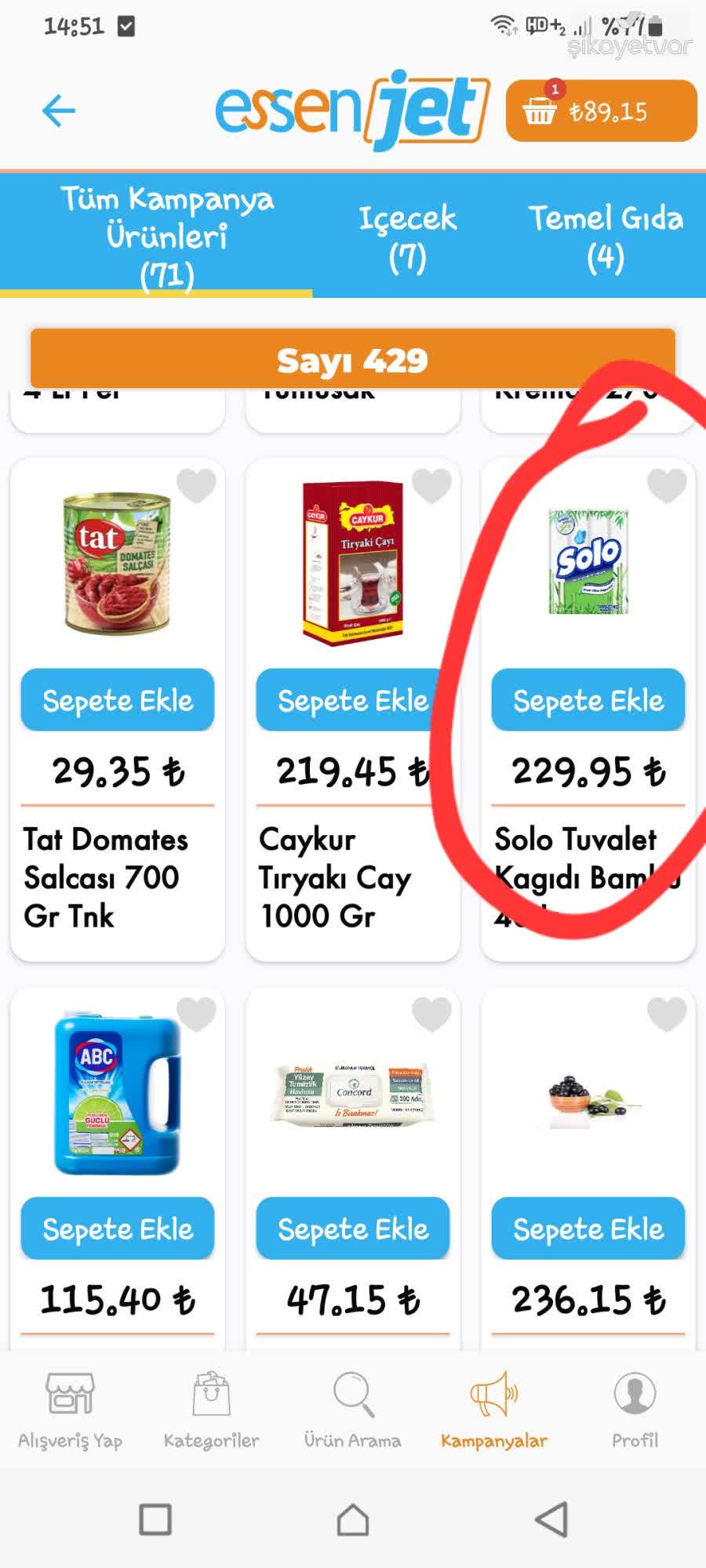Tap the orange Sayı 429 banner
The width and height of the screenshot is (706, 1568).
(352, 360)
